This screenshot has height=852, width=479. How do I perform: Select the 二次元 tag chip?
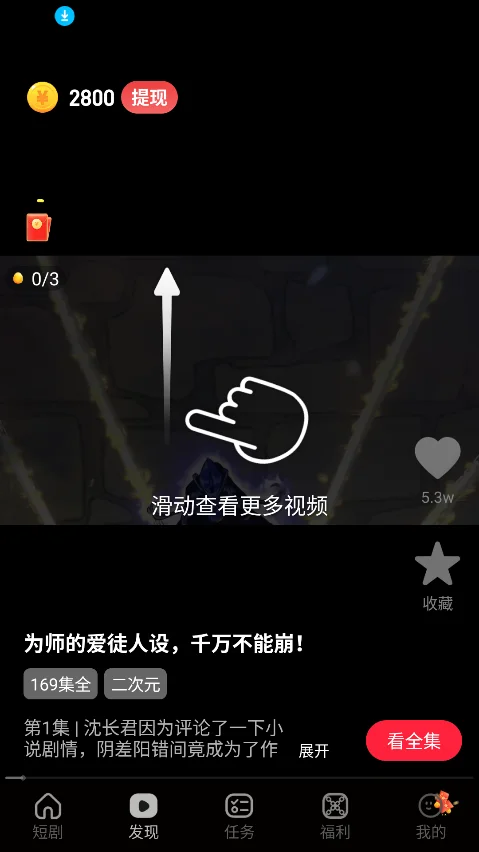135,684
